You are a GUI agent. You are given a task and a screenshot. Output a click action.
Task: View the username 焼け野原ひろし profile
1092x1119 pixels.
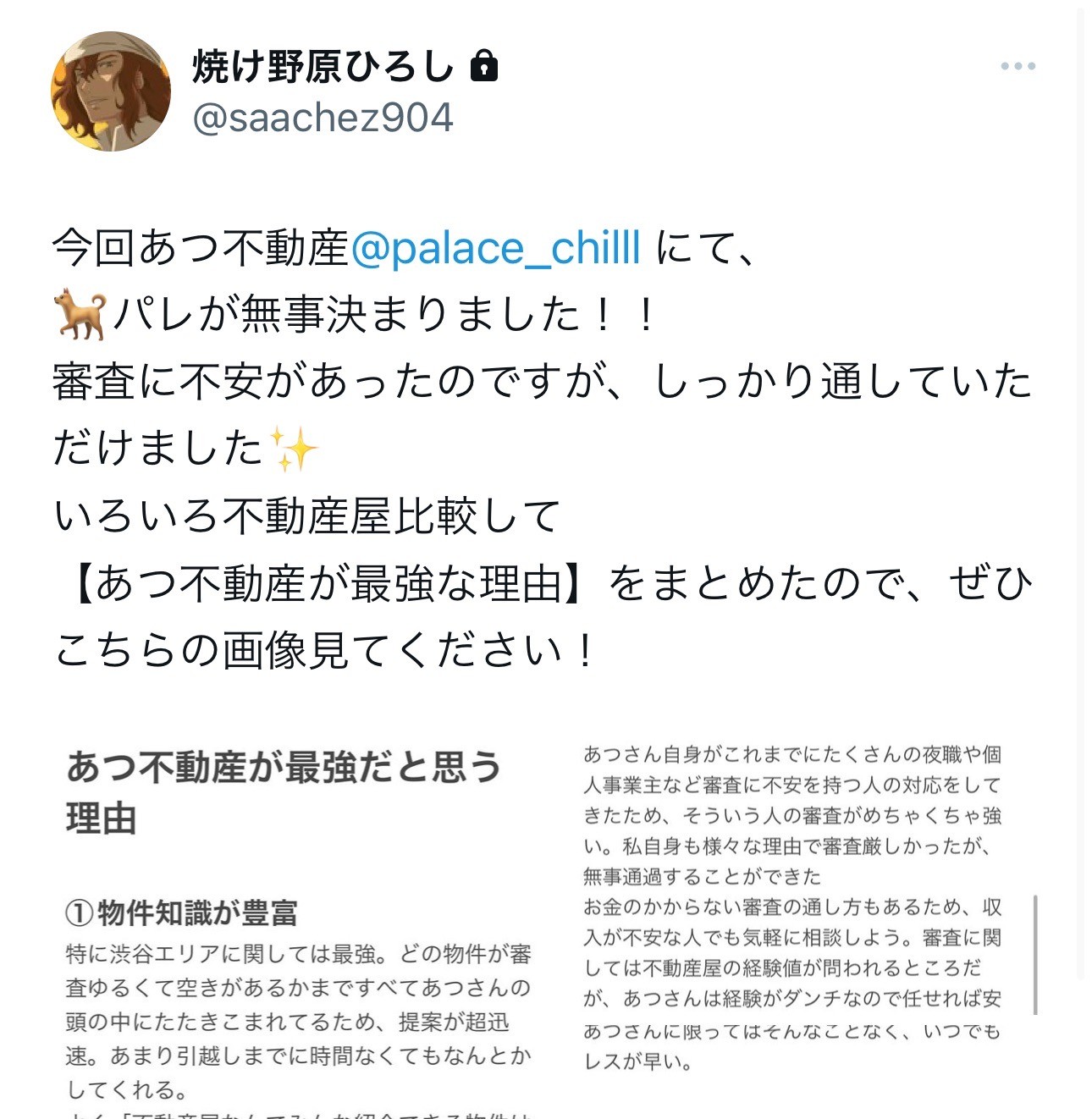coord(323,66)
